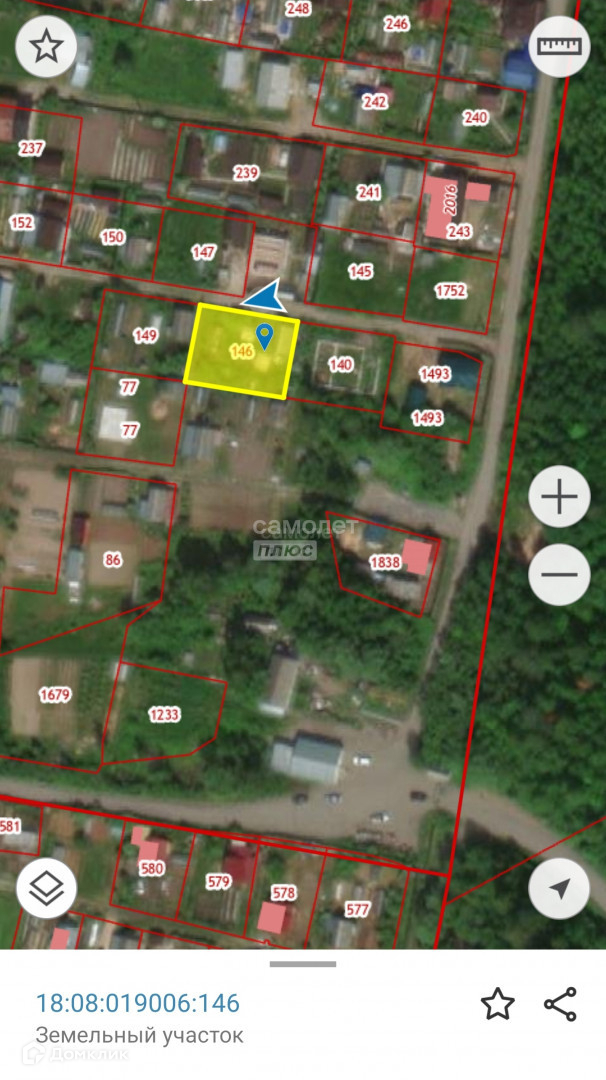Center map on my location
This screenshot has width=606, height=1080.
559,888
